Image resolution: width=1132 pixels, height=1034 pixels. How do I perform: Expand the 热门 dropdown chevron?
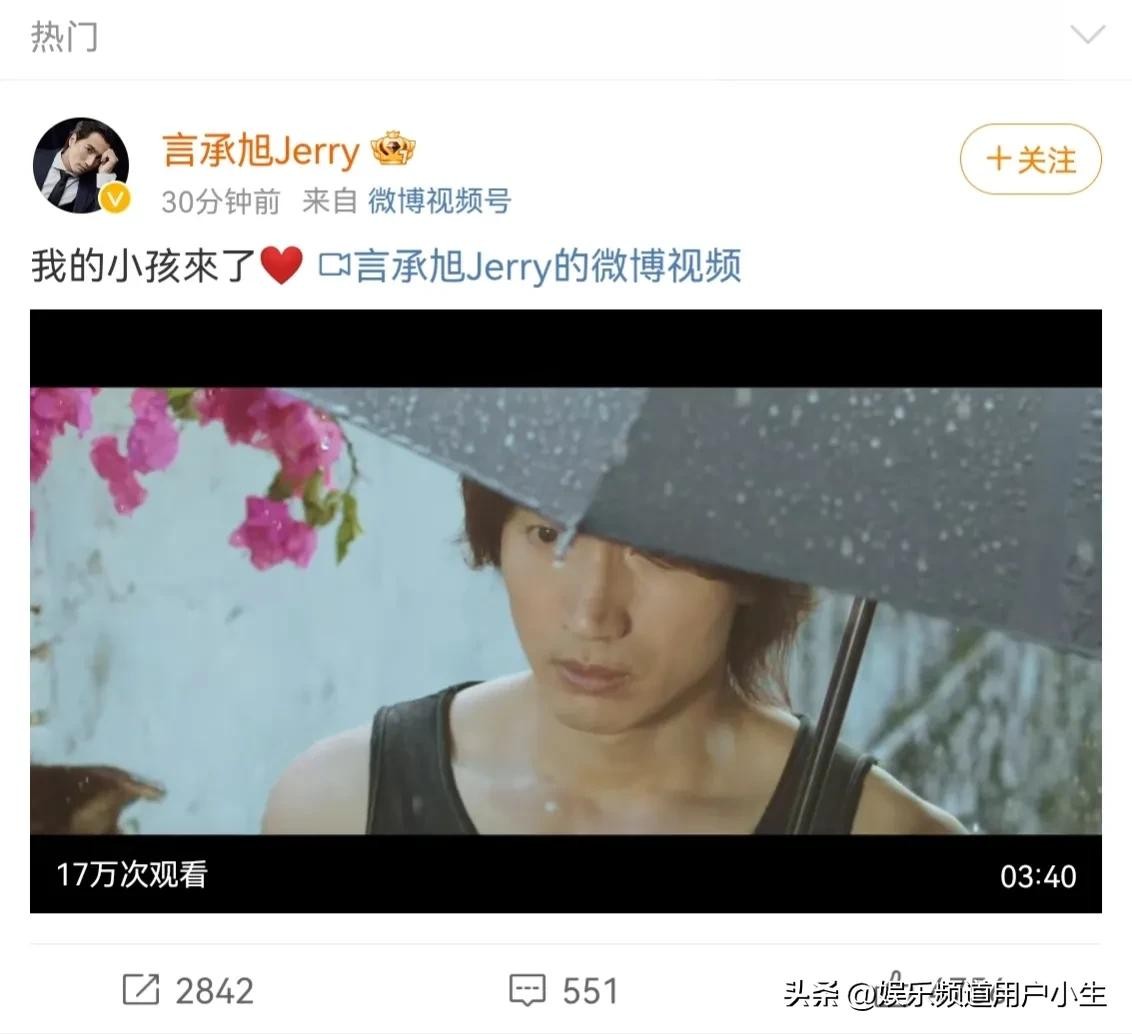point(1087,35)
